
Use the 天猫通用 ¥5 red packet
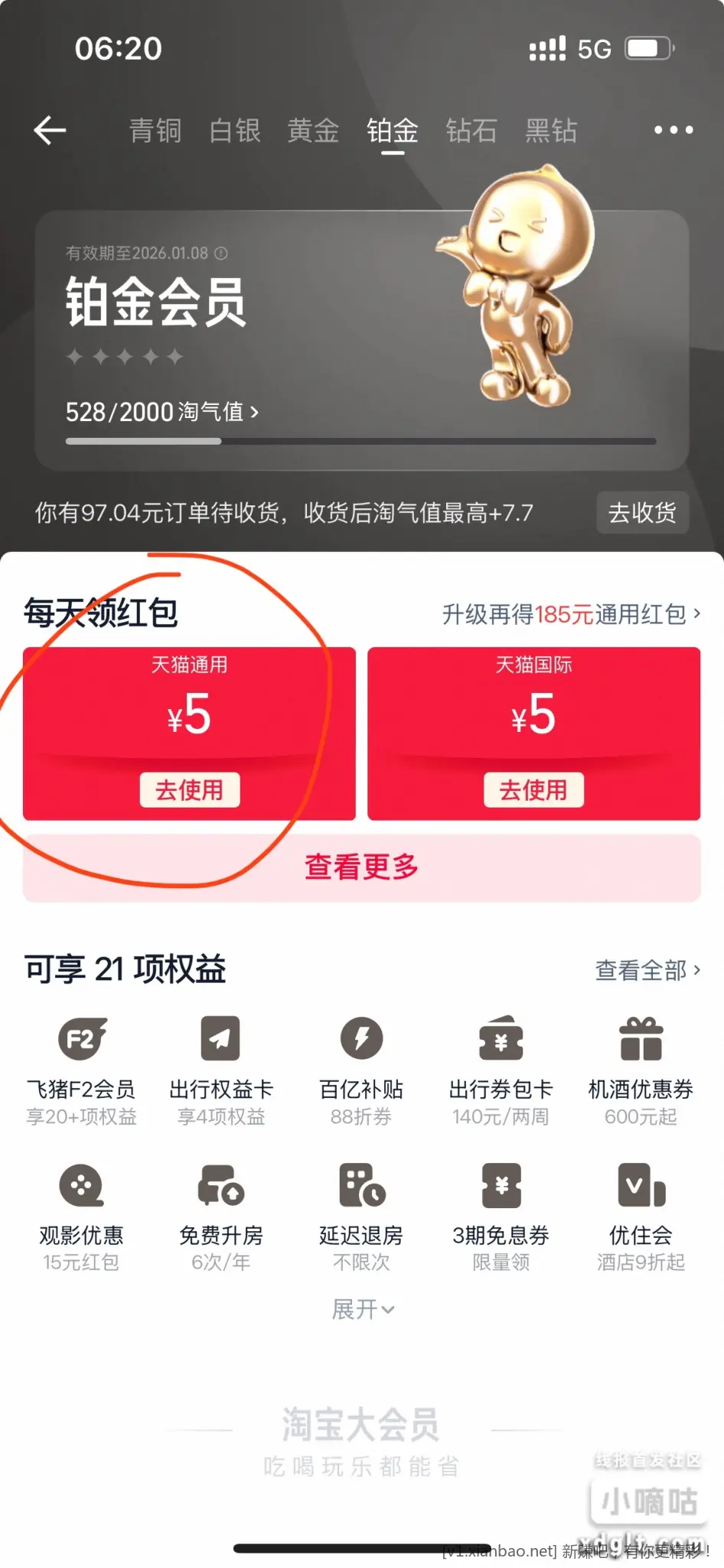(189, 790)
